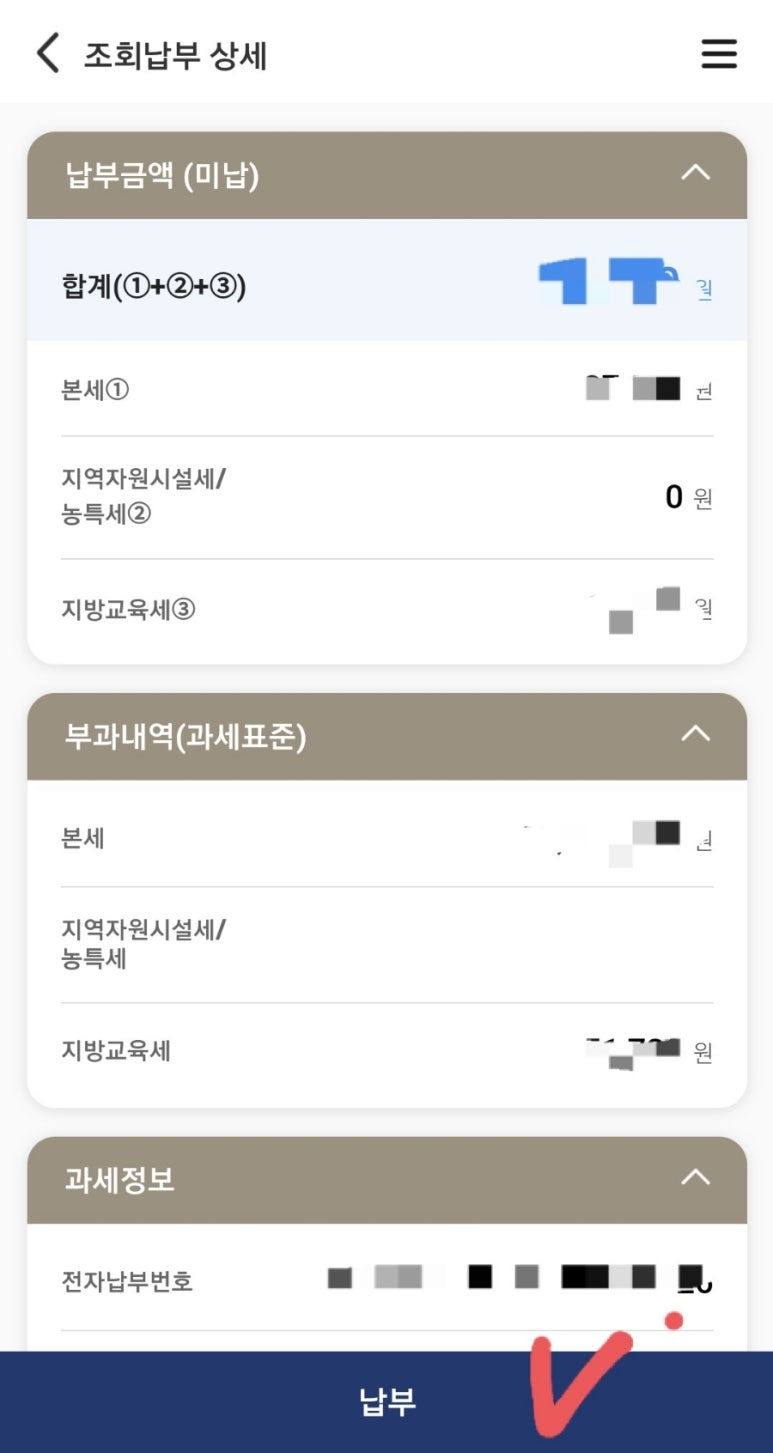Tap the 납부 button to pay

(x=387, y=1401)
